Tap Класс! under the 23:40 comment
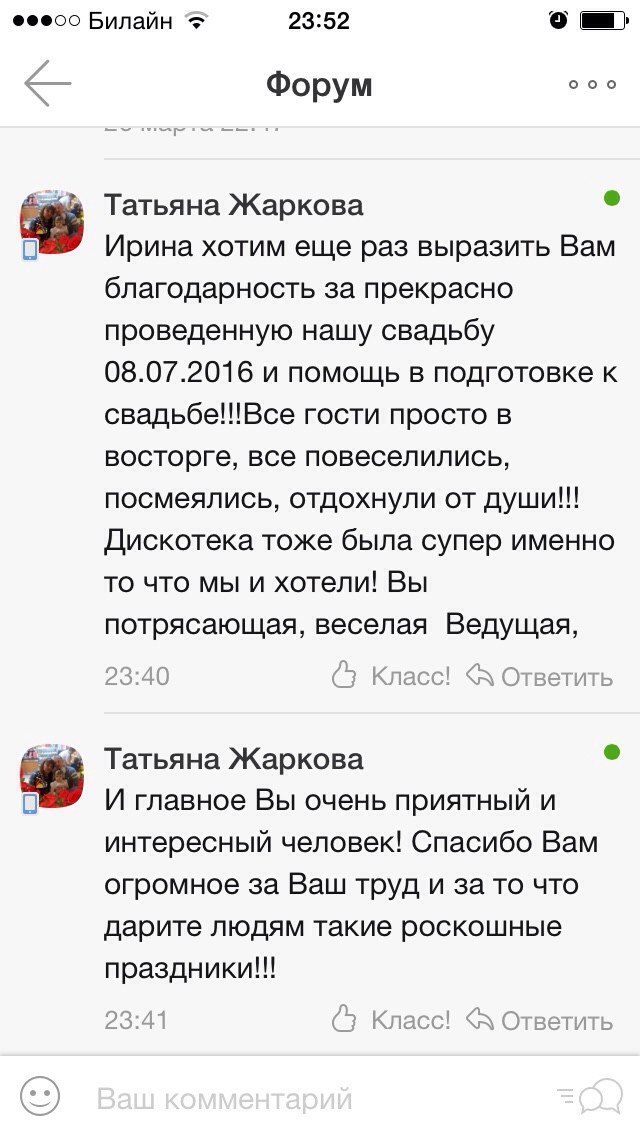640x1136 pixels. click(x=391, y=676)
